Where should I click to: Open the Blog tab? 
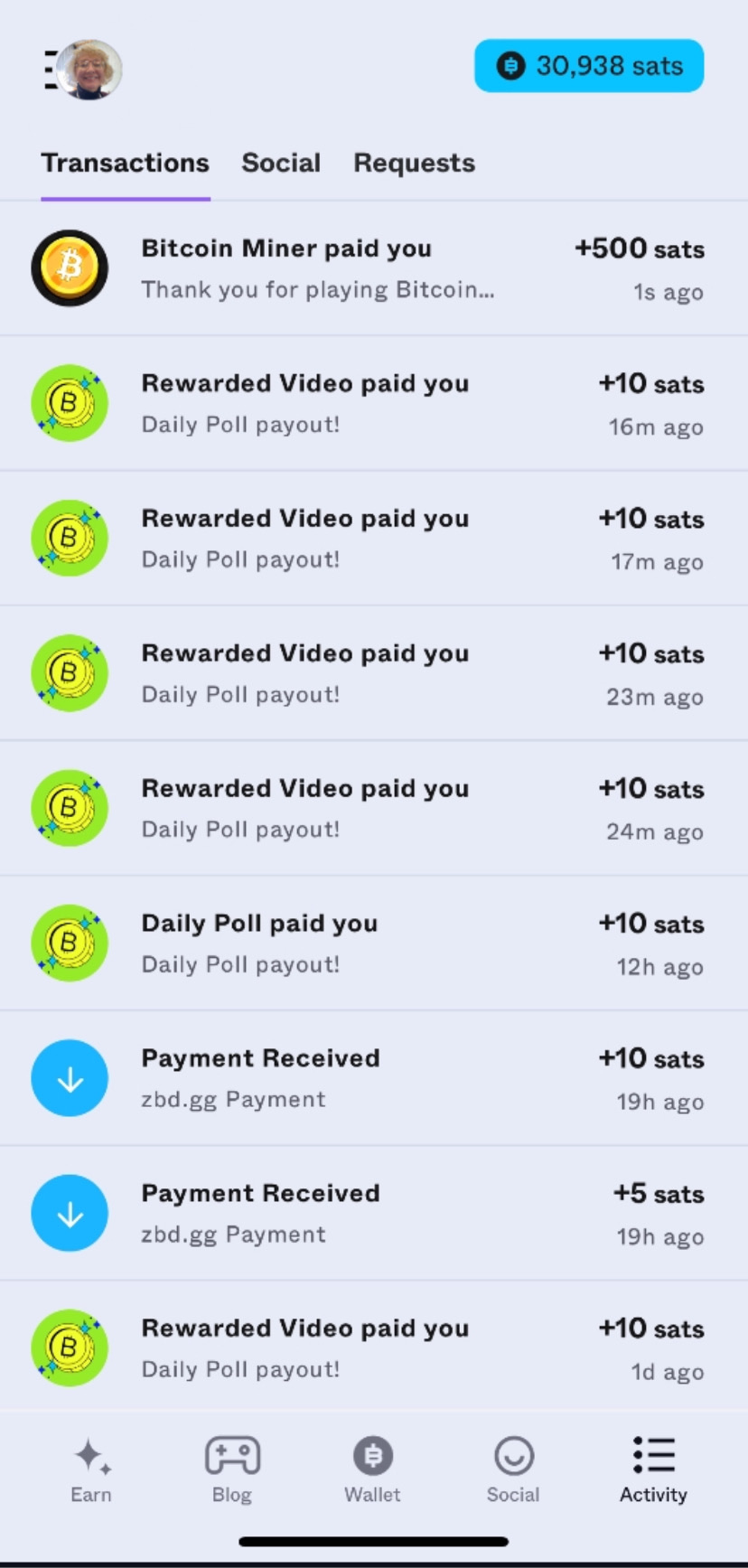pyautogui.click(x=232, y=1469)
